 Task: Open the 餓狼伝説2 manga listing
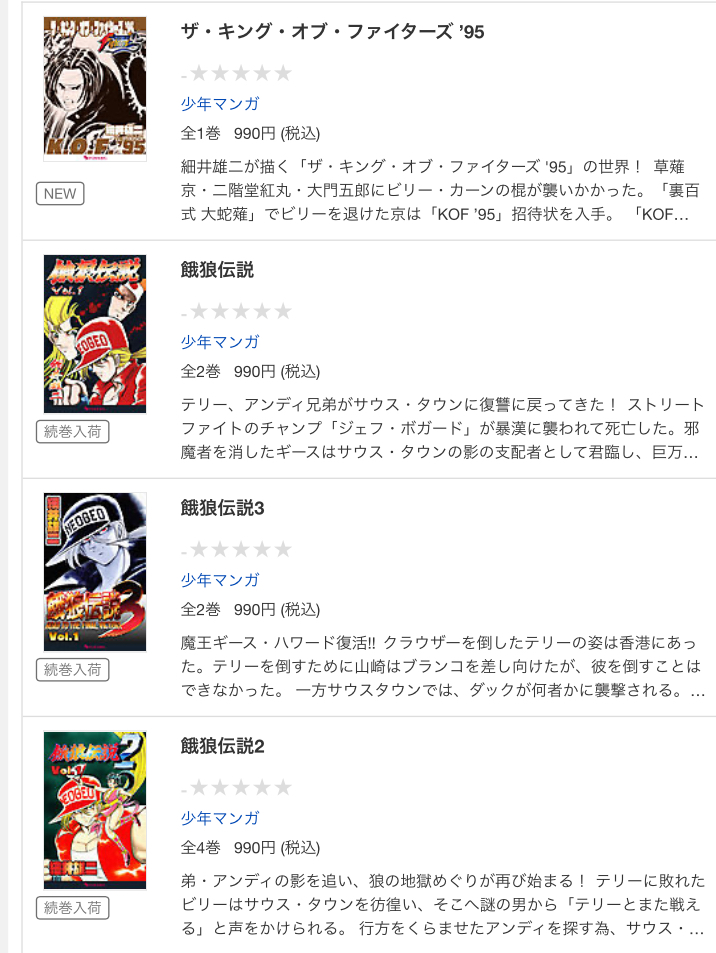(x=222, y=746)
